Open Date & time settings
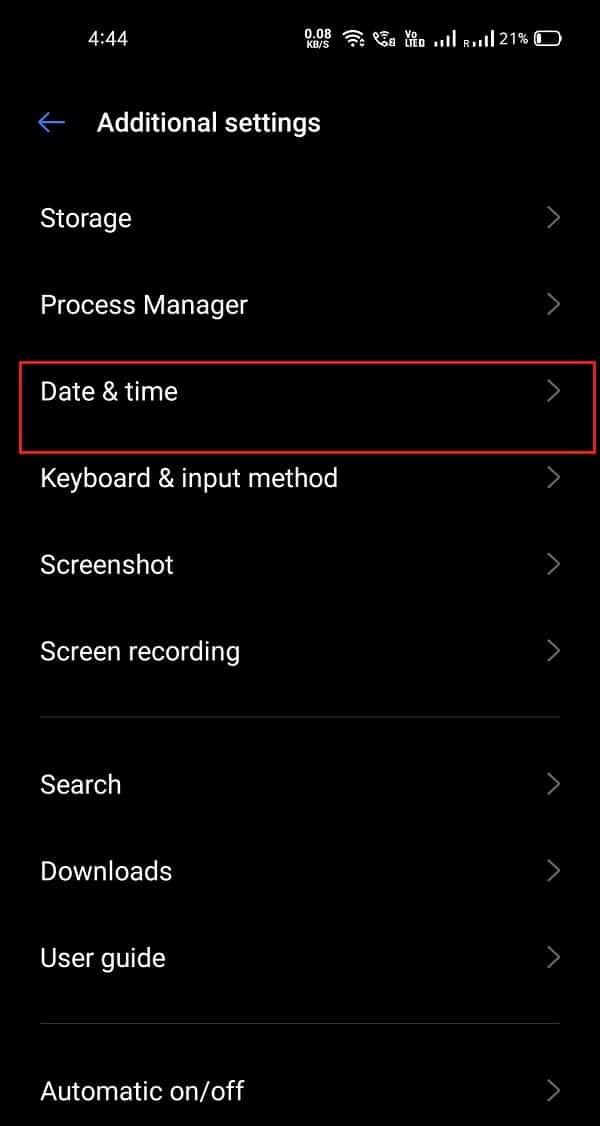 coord(300,392)
